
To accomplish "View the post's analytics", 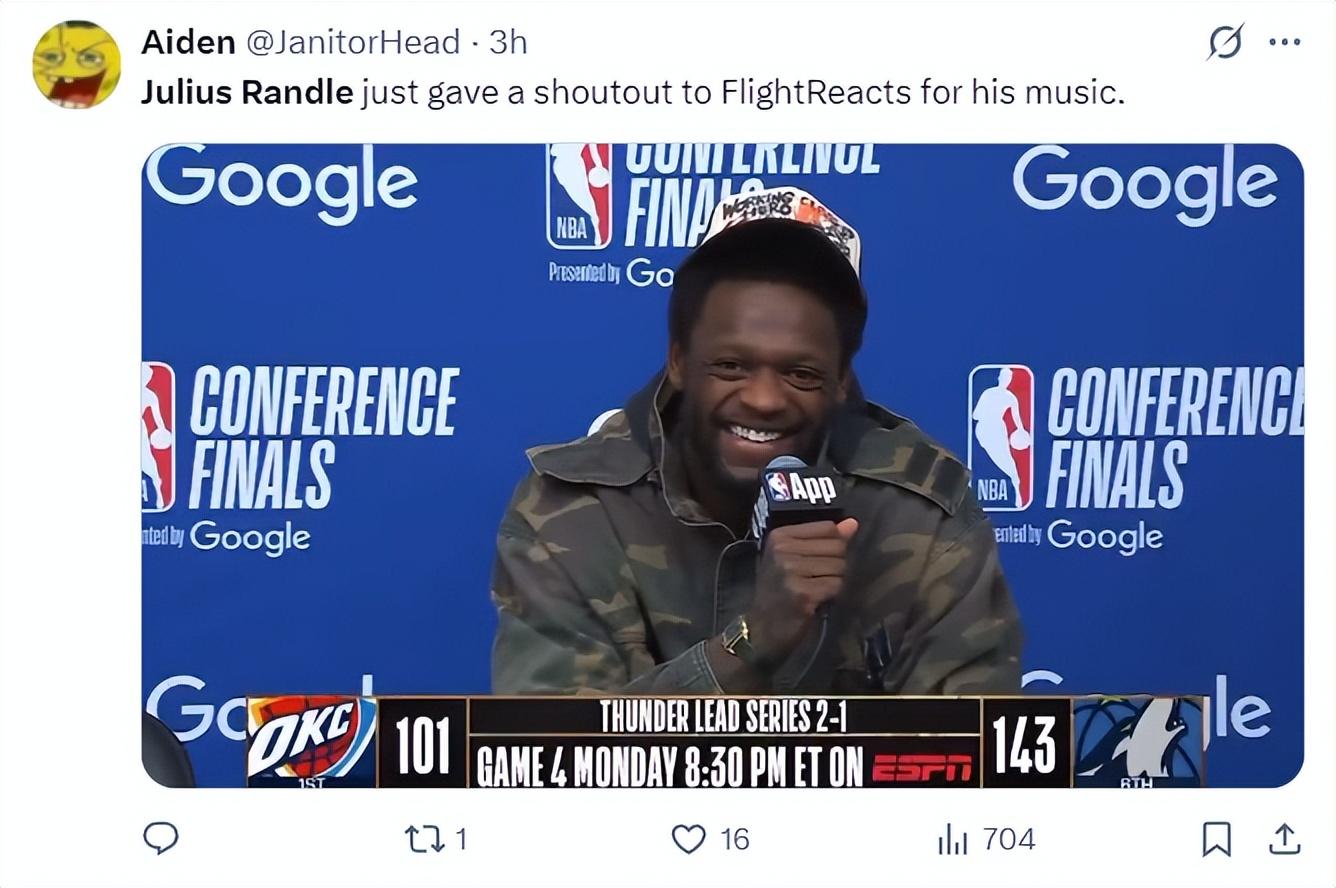I will tap(953, 838).
